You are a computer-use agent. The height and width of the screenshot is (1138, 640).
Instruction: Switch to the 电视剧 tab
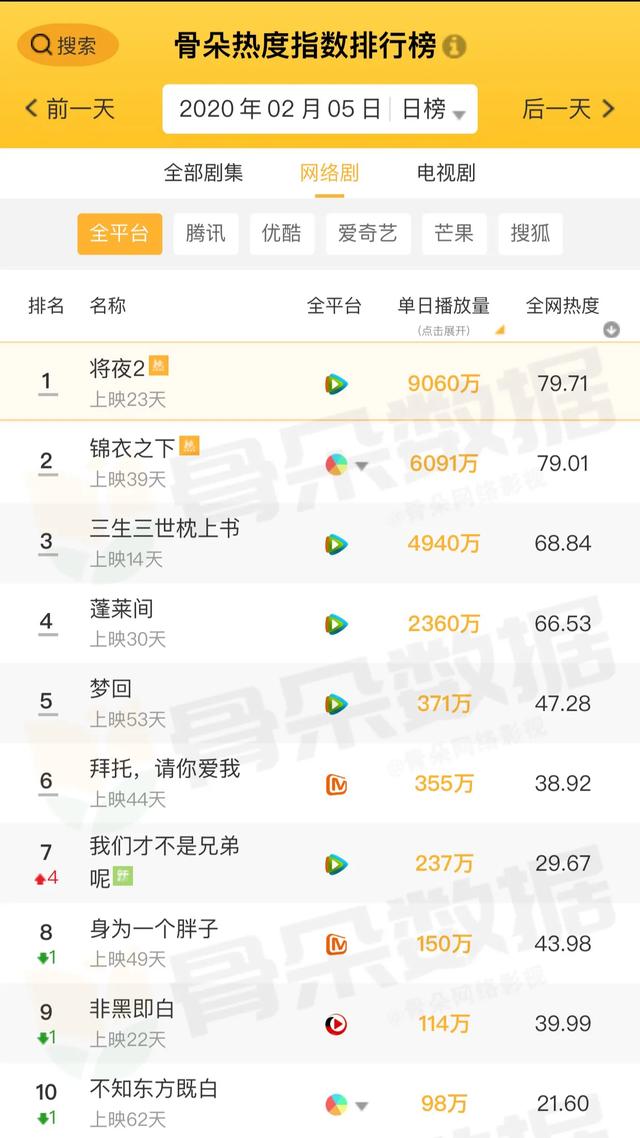[x=446, y=173]
